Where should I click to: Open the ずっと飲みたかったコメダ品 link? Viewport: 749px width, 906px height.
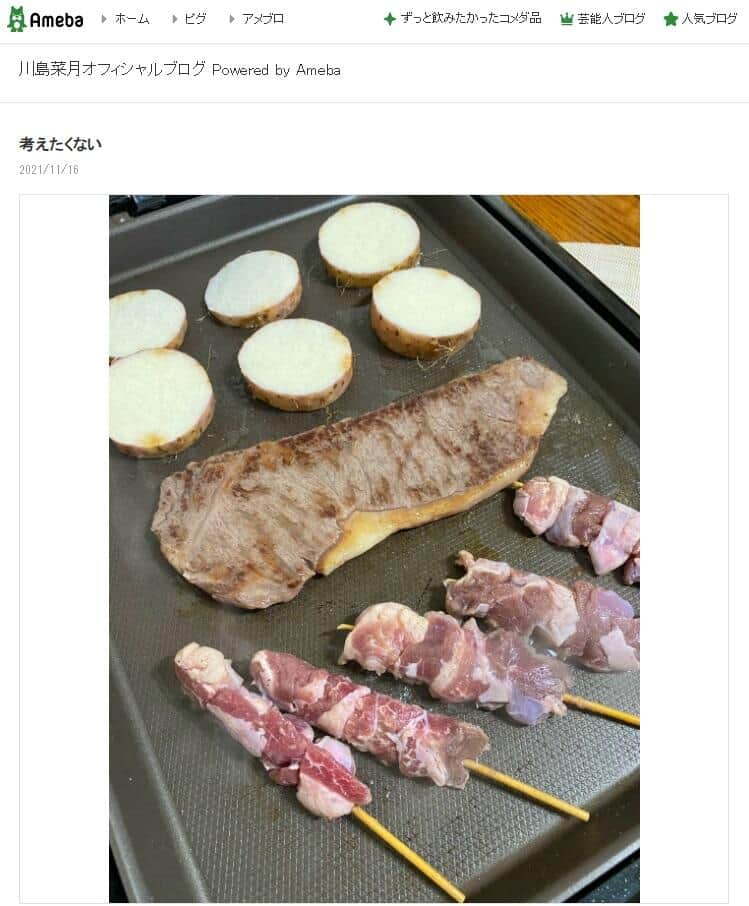[470, 19]
